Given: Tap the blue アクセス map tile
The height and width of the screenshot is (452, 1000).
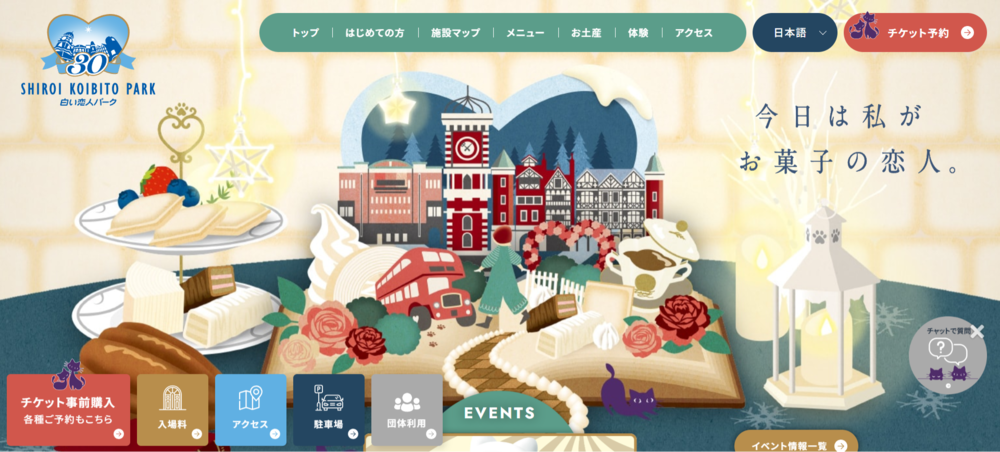Looking at the screenshot, I should [x=250, y=409].
